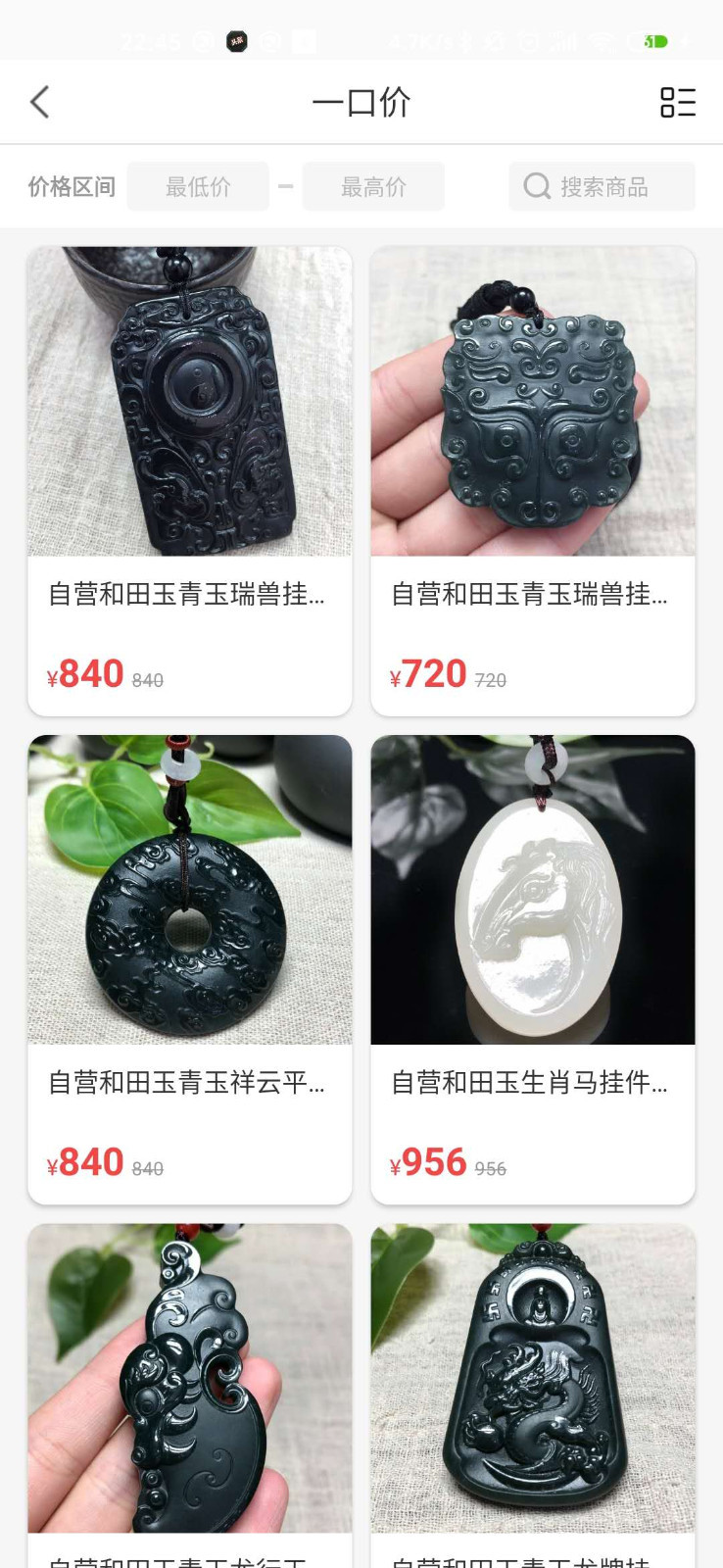
Task: View the 生肖马挂件 priced ¥956
Action: click(x=533, y=968)
